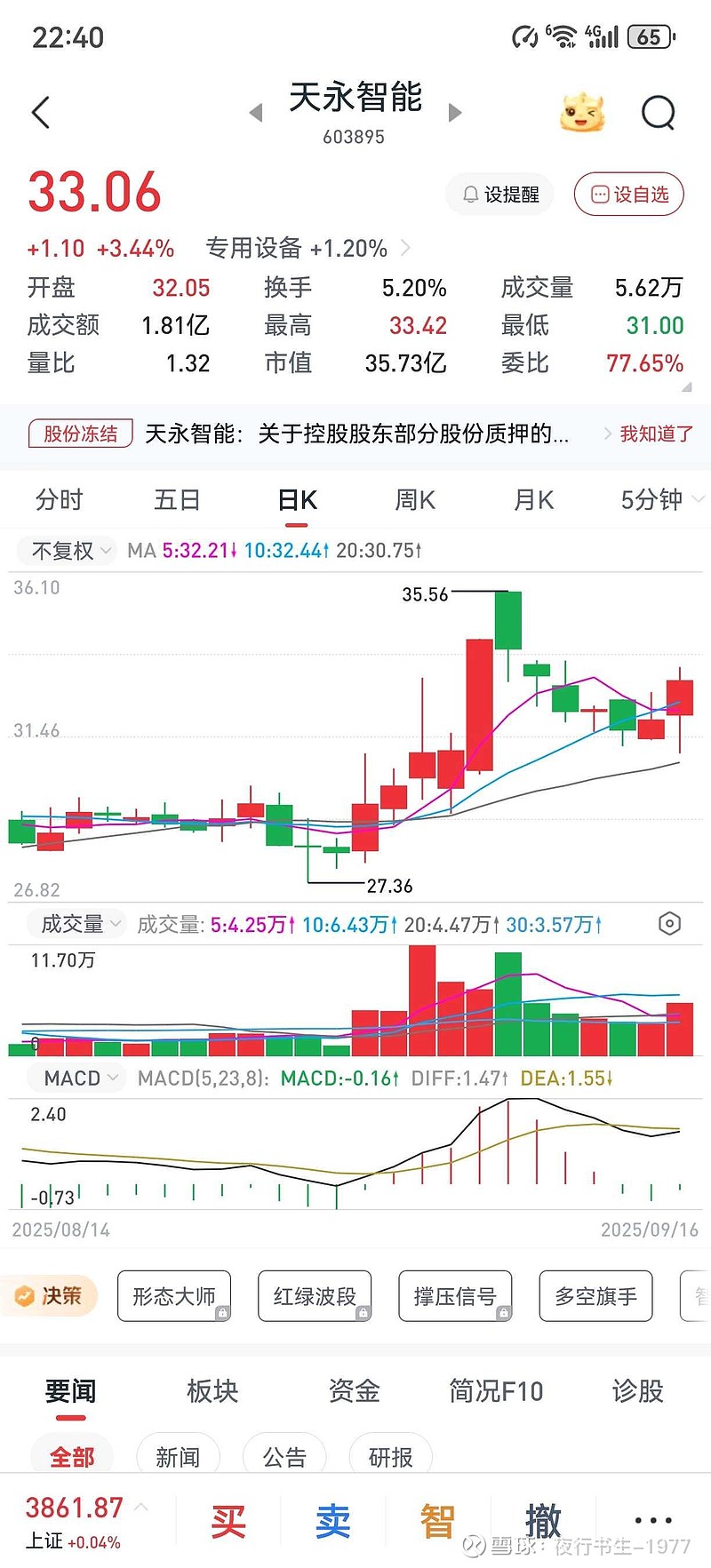The width and height of the screenshot is (711, 1568).
Task: Switch to the 资金 tab
Action: tap(354, 1390)
